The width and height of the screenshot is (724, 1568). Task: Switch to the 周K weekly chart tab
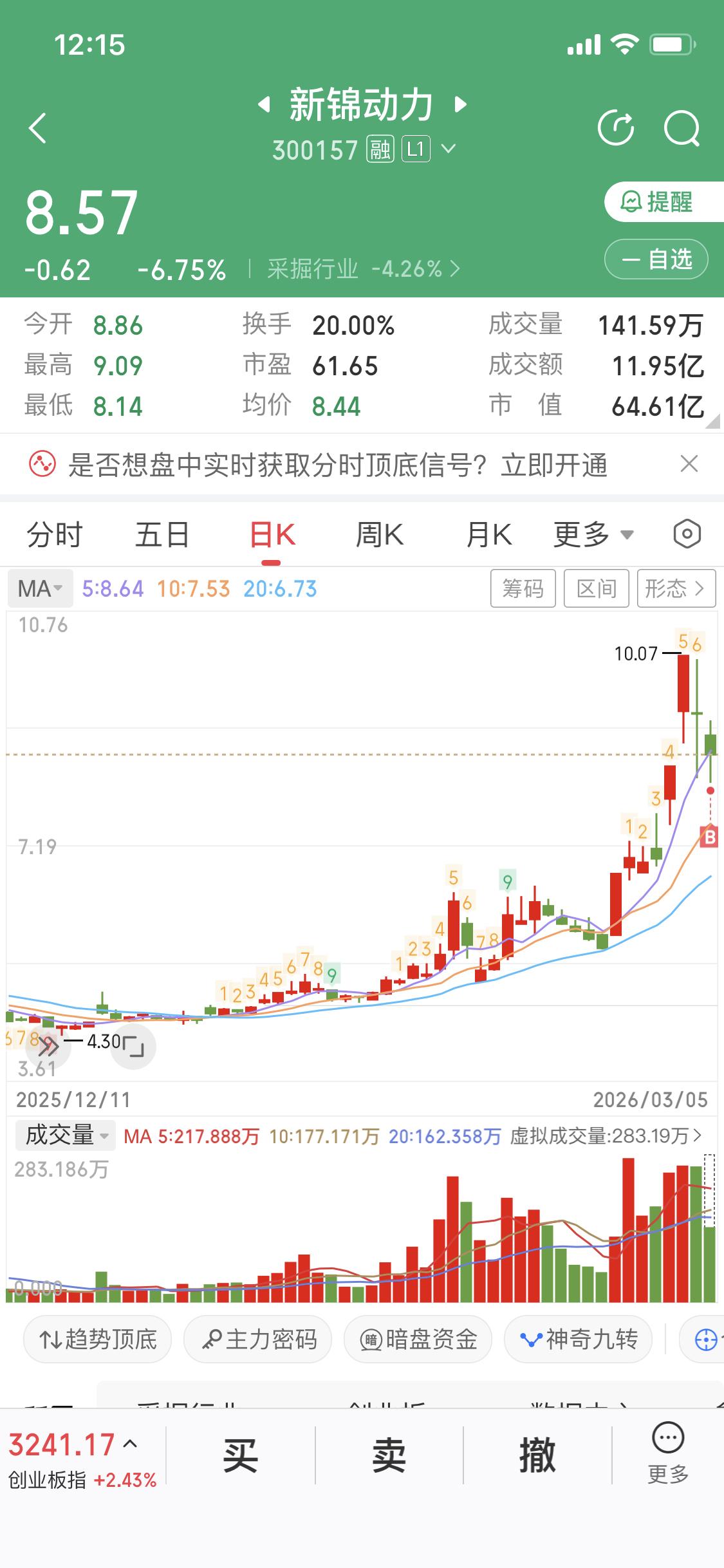click(x=379, y=534)
